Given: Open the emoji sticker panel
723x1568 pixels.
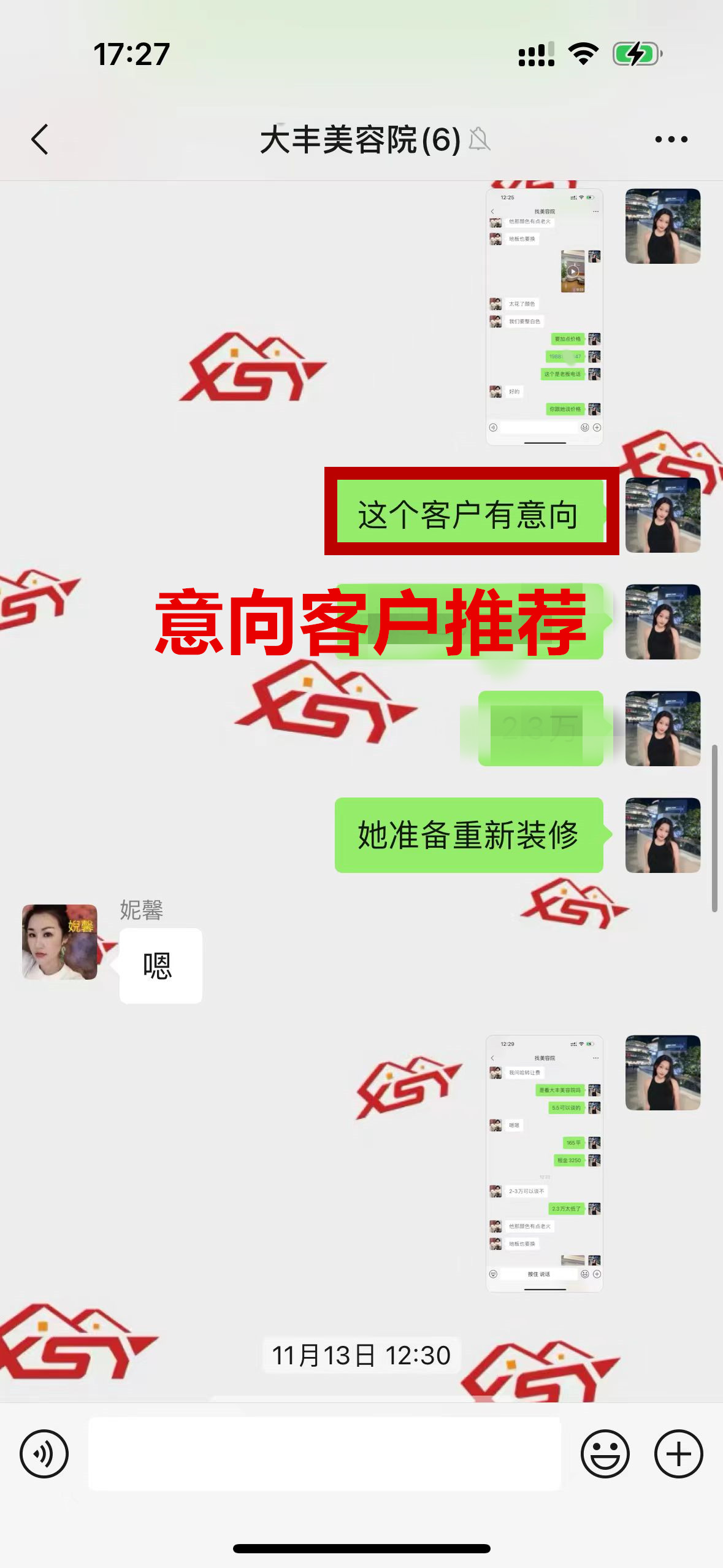Looking at the screenshot, I should click(x=605, y=1453).
